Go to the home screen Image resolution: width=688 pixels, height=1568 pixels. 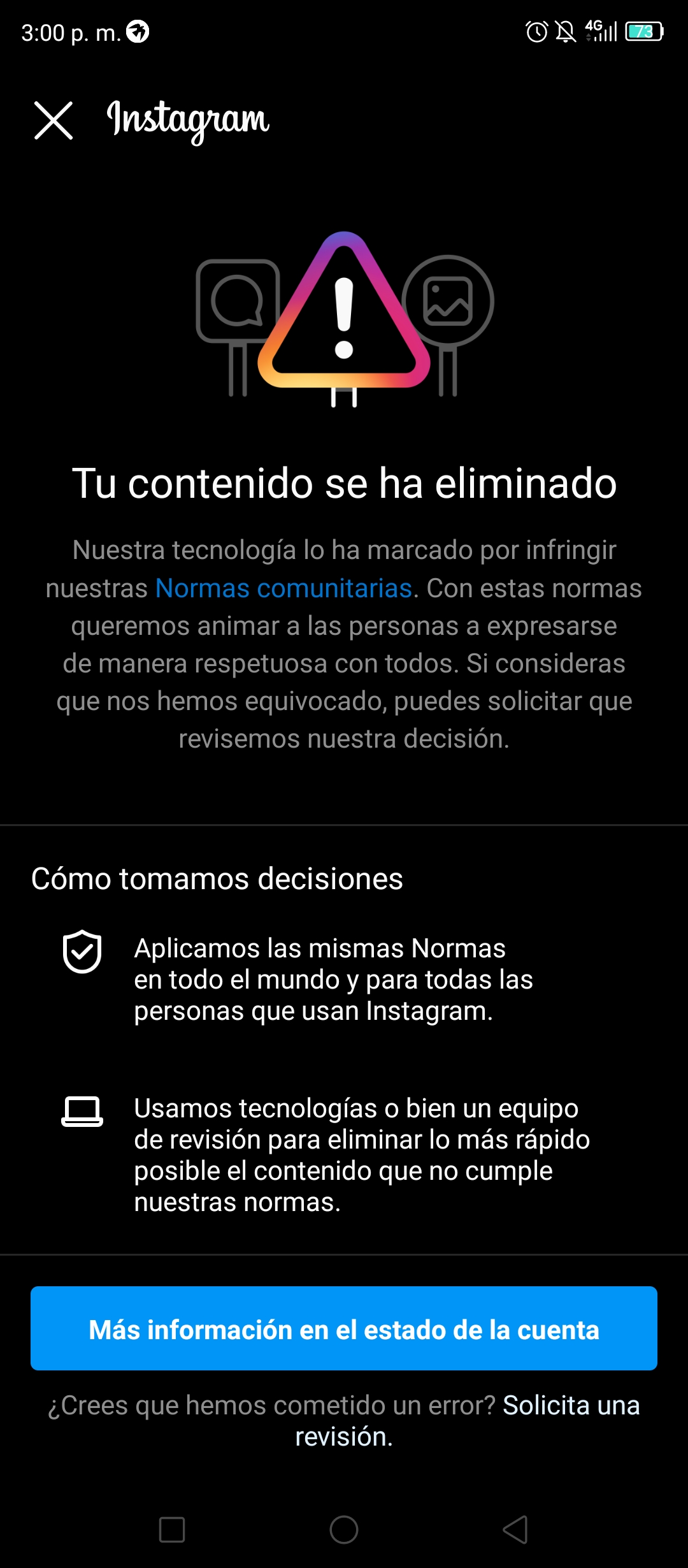(344, 1529)
